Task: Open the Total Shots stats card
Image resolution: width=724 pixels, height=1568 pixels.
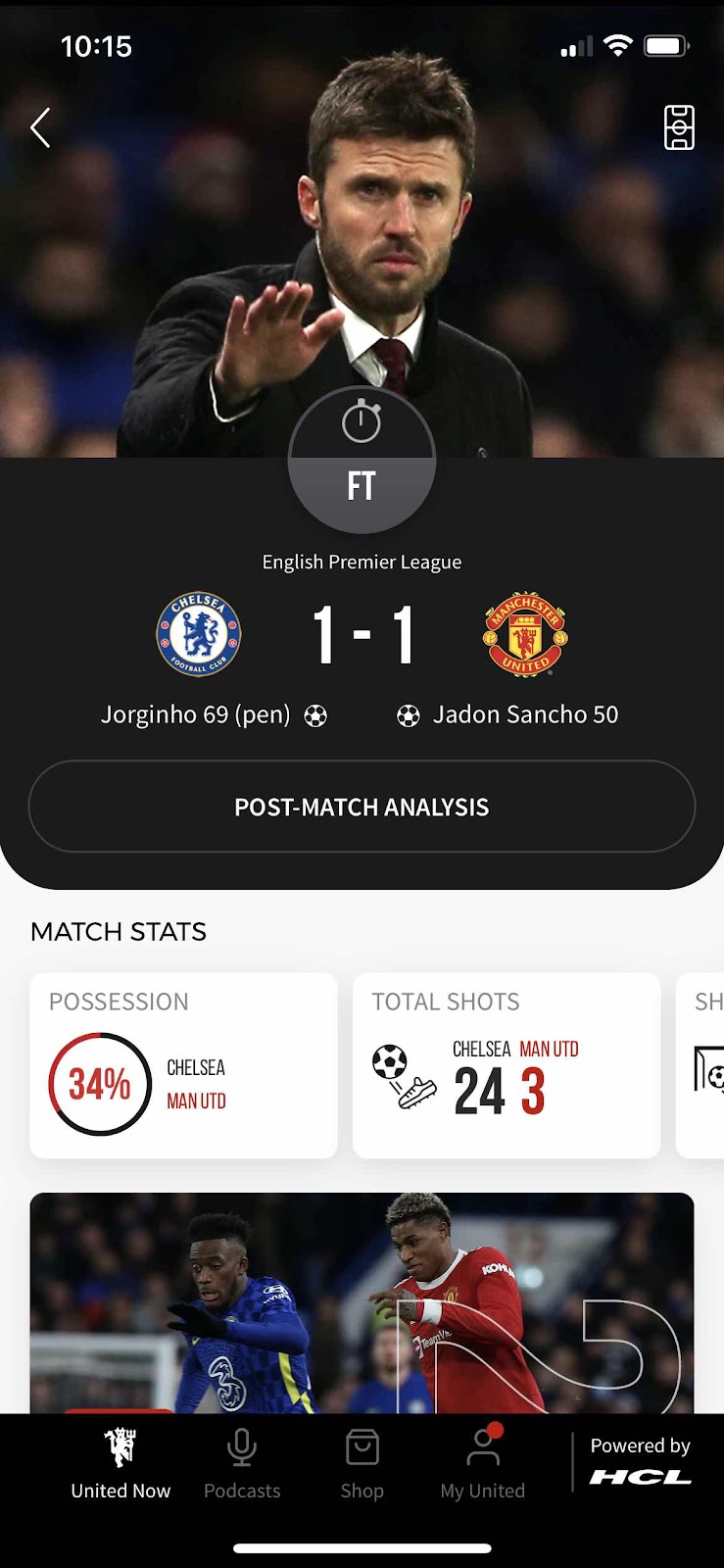Action: pyautogui.click(x=506, y=1065)
